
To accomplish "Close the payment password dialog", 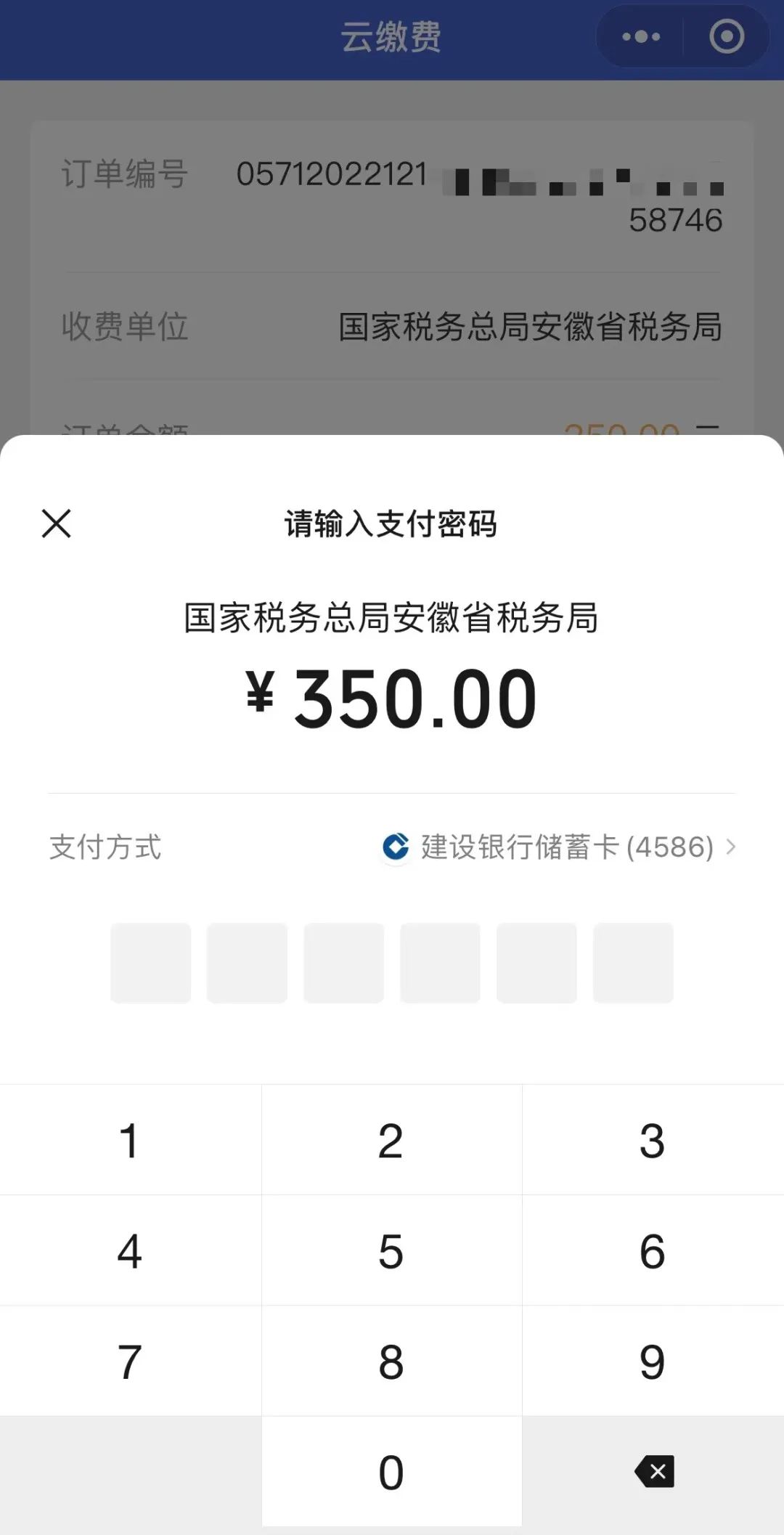I will click(57, 524).
